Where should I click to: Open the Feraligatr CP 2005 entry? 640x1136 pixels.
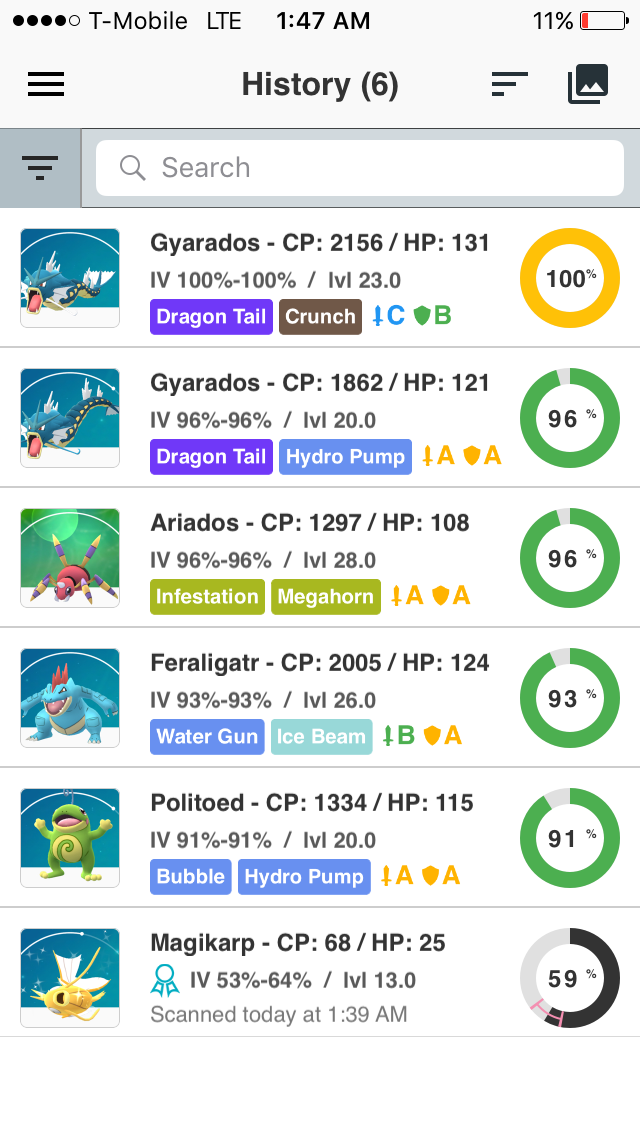point(320,698)
